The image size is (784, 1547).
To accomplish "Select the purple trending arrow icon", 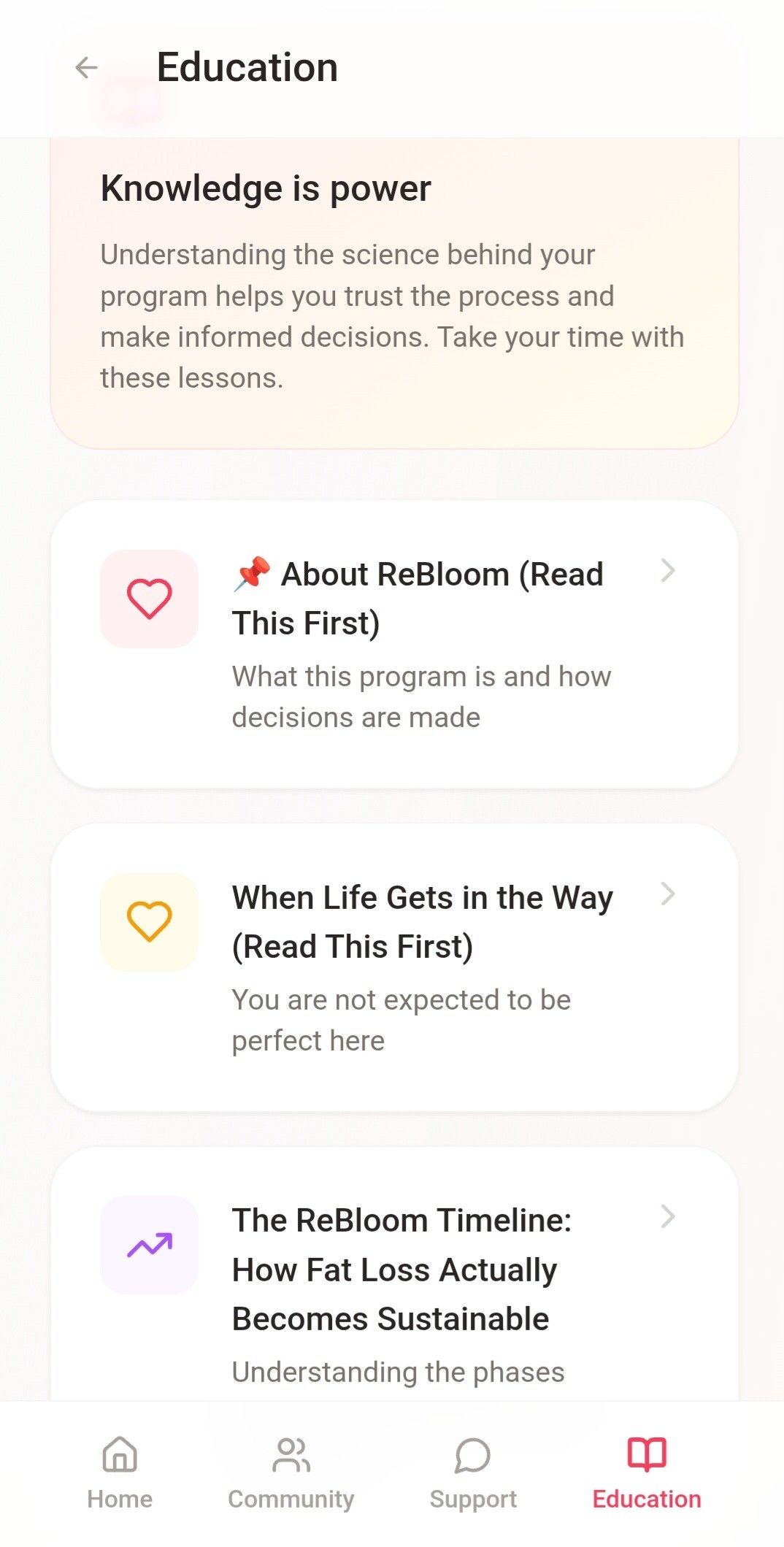I will 149,1245.
